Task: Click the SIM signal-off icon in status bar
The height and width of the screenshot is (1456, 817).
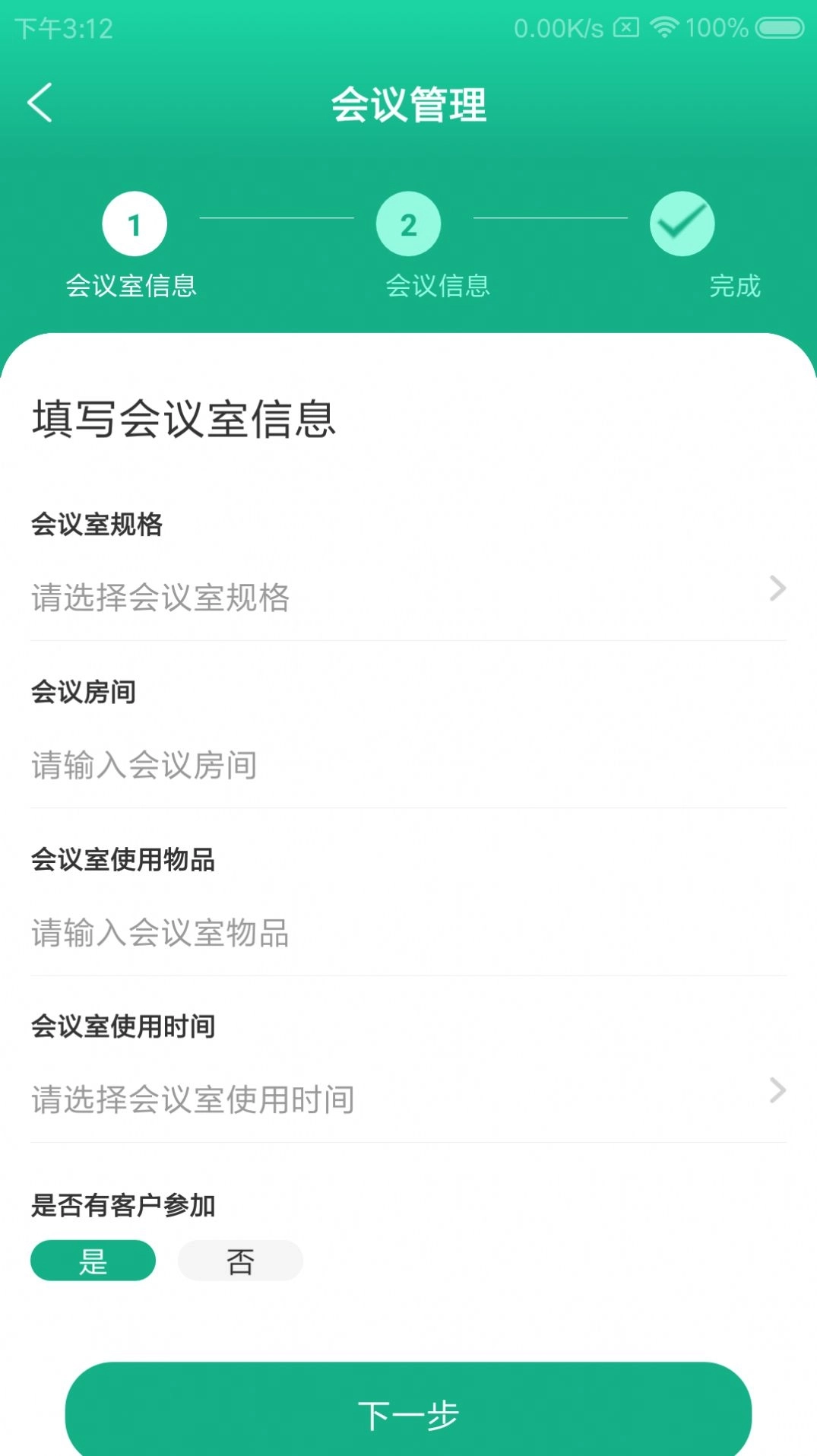Action: click(626, 28)
